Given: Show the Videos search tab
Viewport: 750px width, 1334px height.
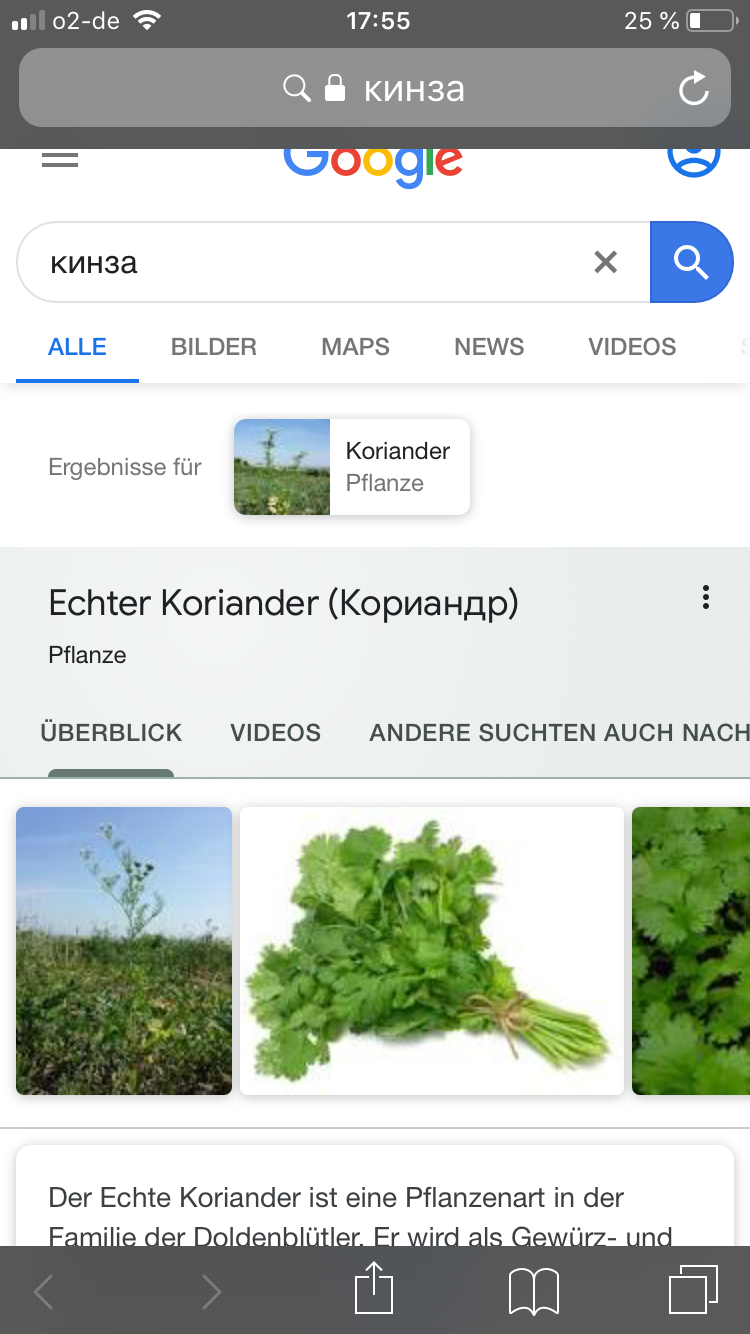Looking at the screenshot, I should (x=632, y=347).
